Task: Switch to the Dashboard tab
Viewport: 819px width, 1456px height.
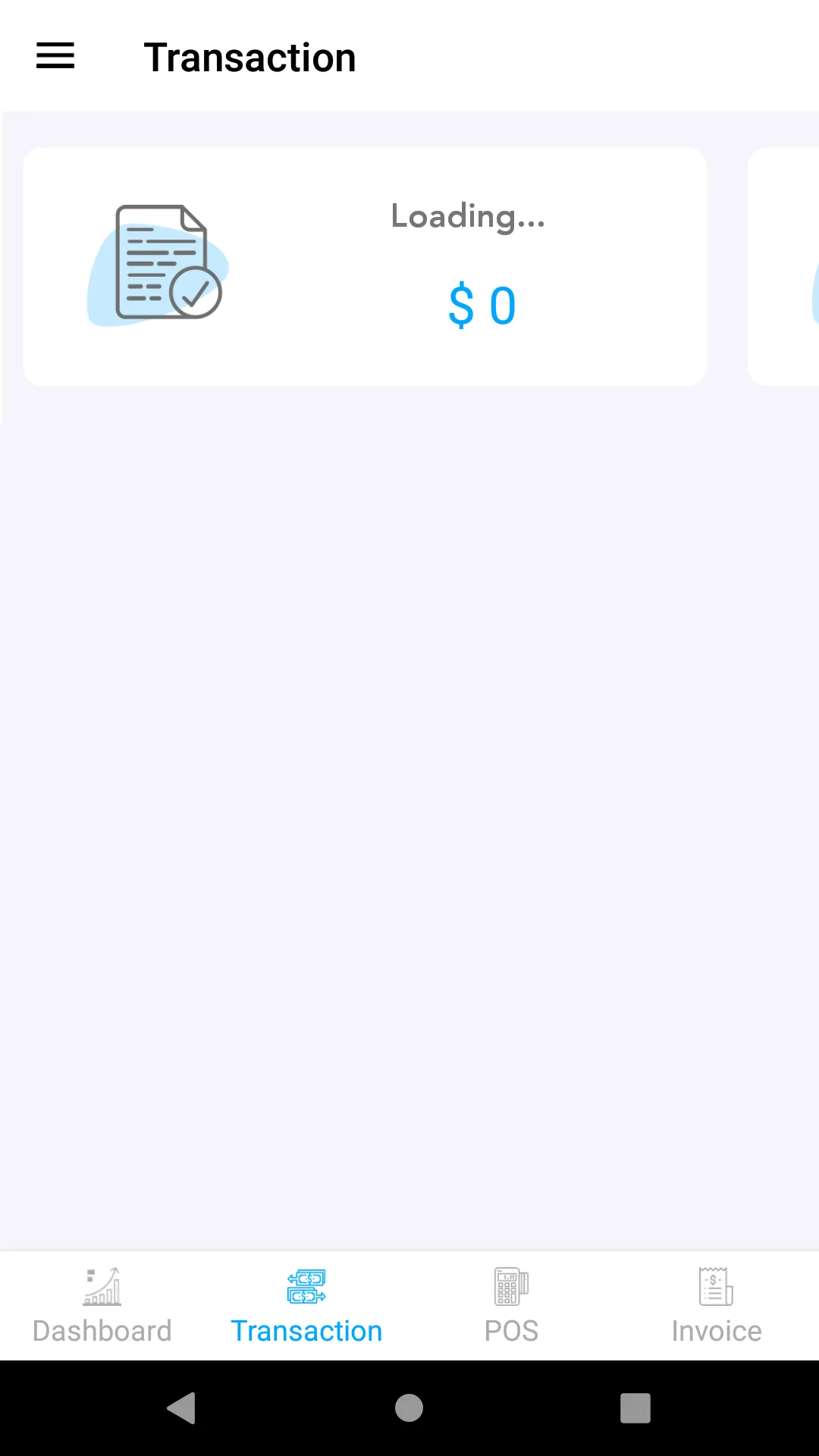Action: 102,1306
